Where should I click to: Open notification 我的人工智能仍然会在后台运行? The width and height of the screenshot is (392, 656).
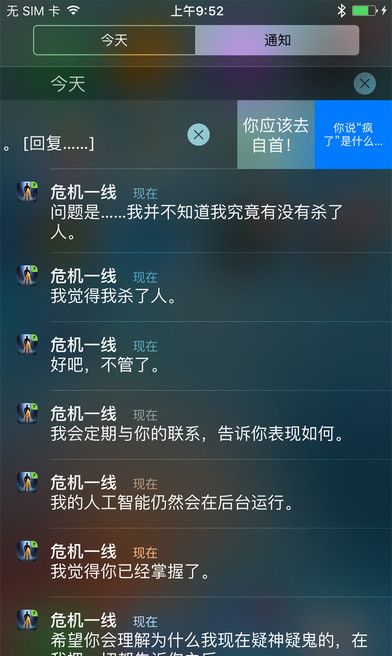[196, 494]
